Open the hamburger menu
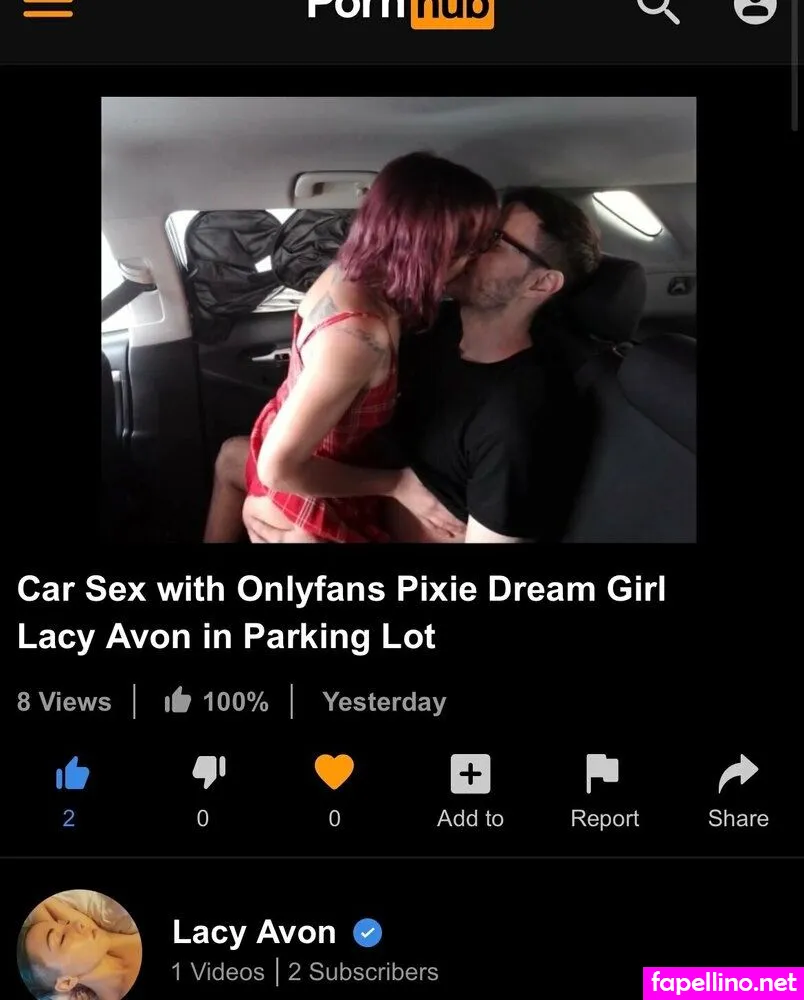Viewport: 804px width, 1000px height. pos(48,8)
